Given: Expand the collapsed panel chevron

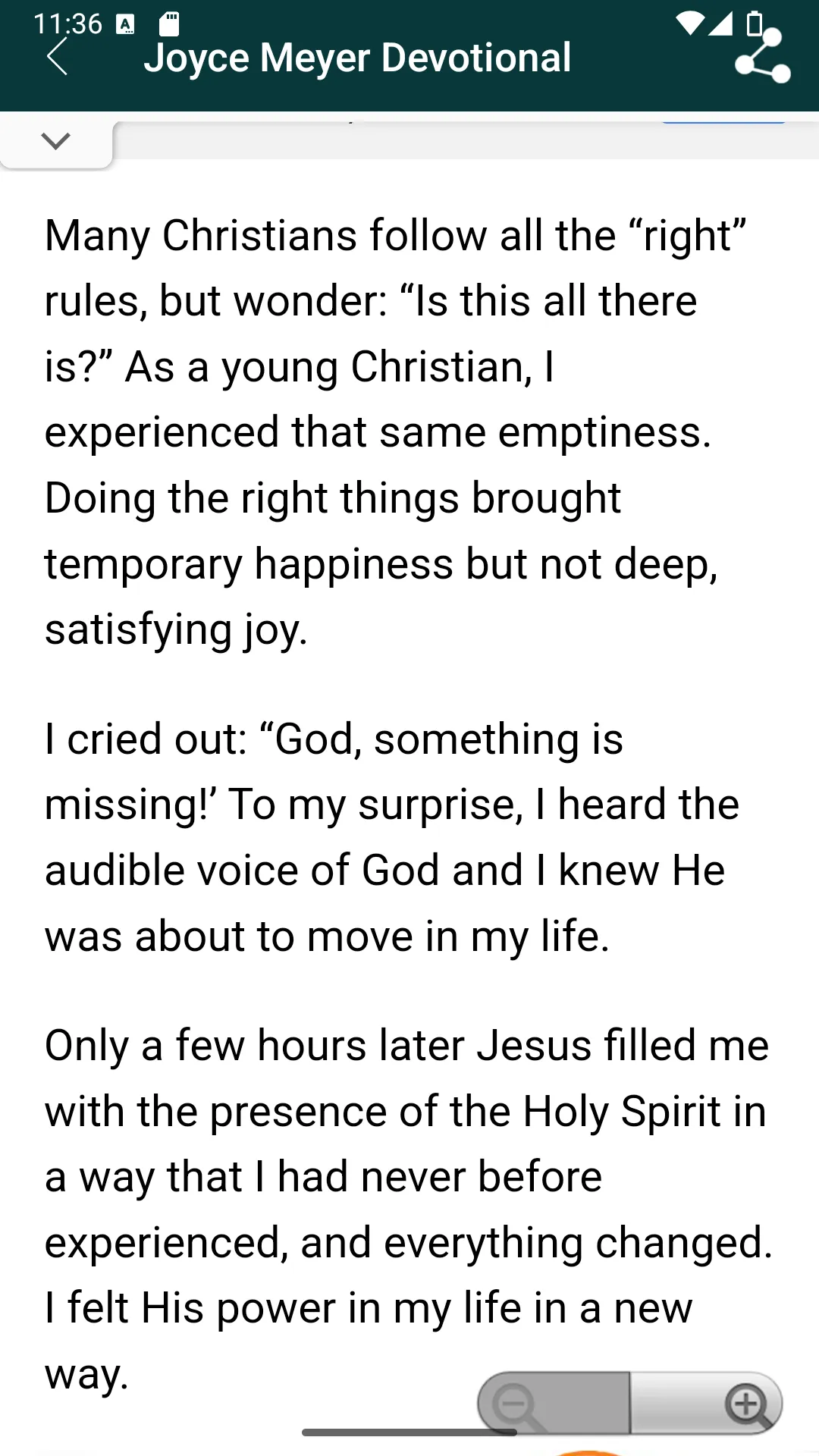Looking at the screenshot, I should point(56,141).
